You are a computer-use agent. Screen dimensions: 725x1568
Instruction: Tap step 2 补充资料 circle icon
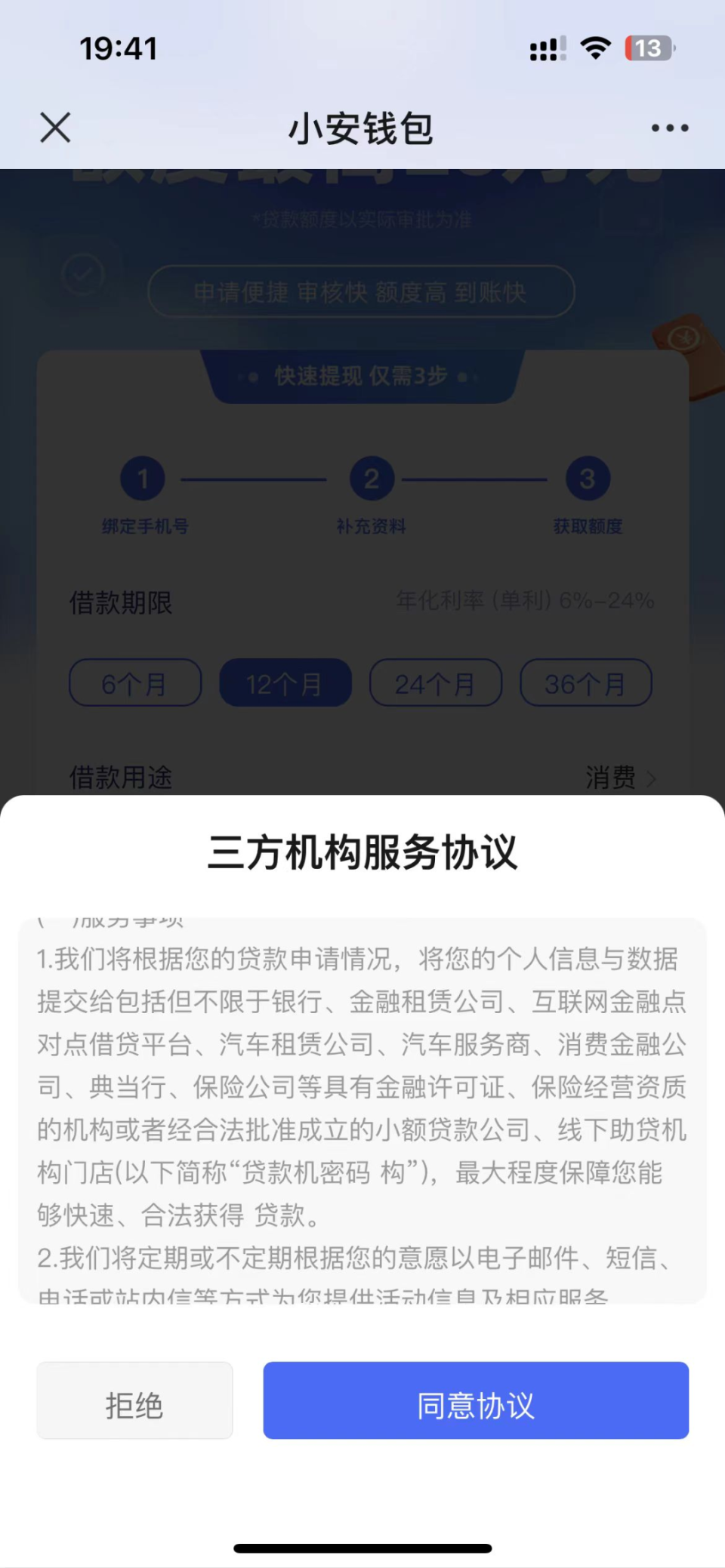coord(372,479)
